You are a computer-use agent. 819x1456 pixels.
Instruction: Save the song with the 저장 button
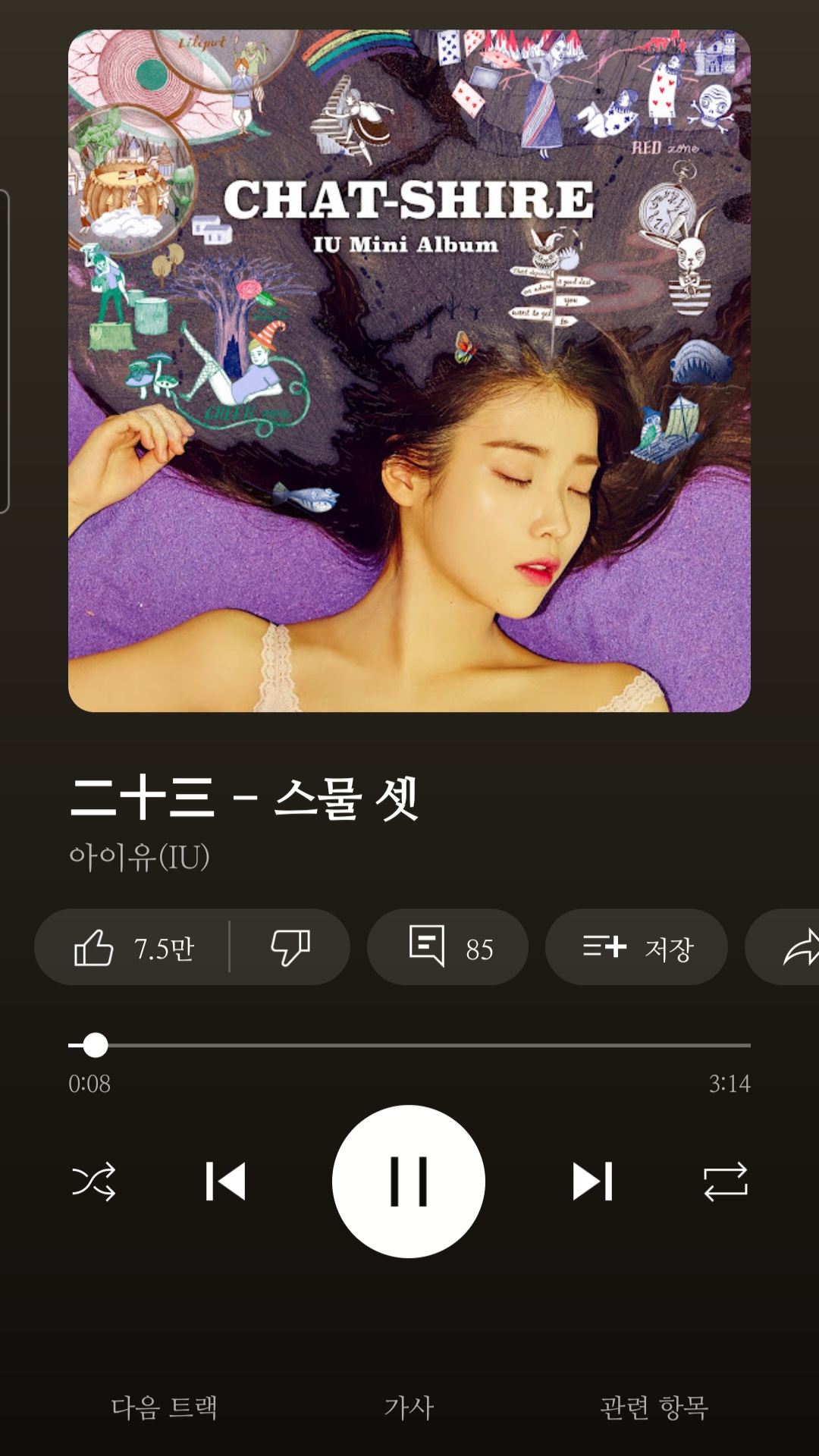pyautogui.click(x=637, y=948)
